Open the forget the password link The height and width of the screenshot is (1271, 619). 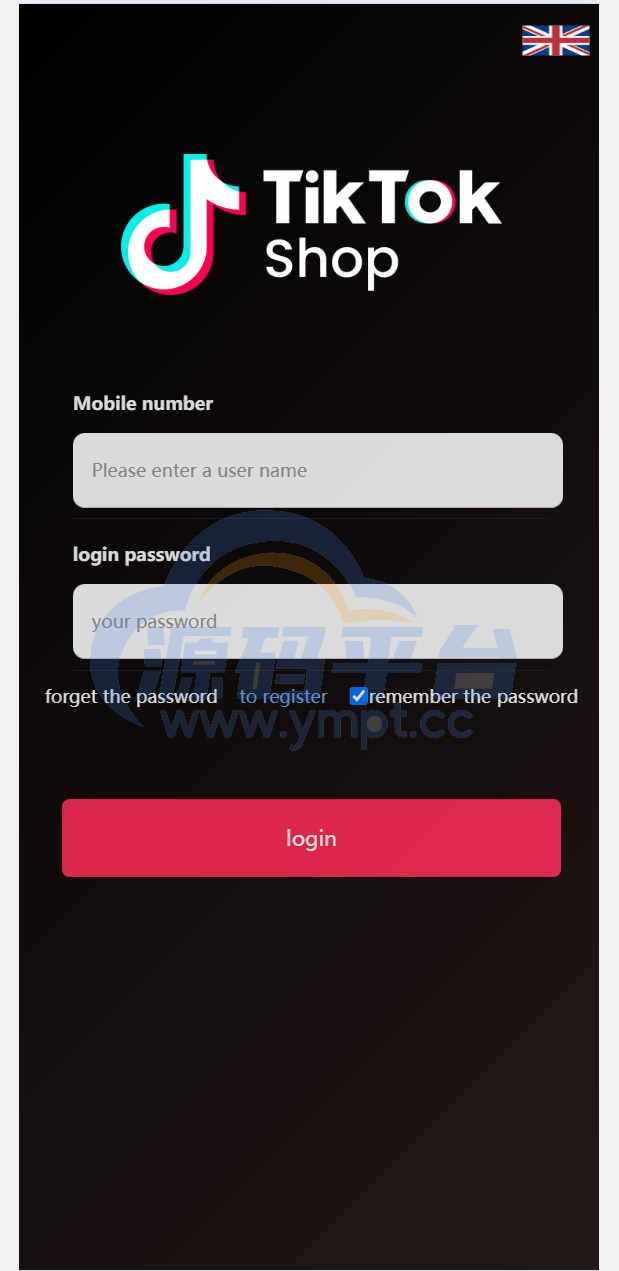(131, 696)
